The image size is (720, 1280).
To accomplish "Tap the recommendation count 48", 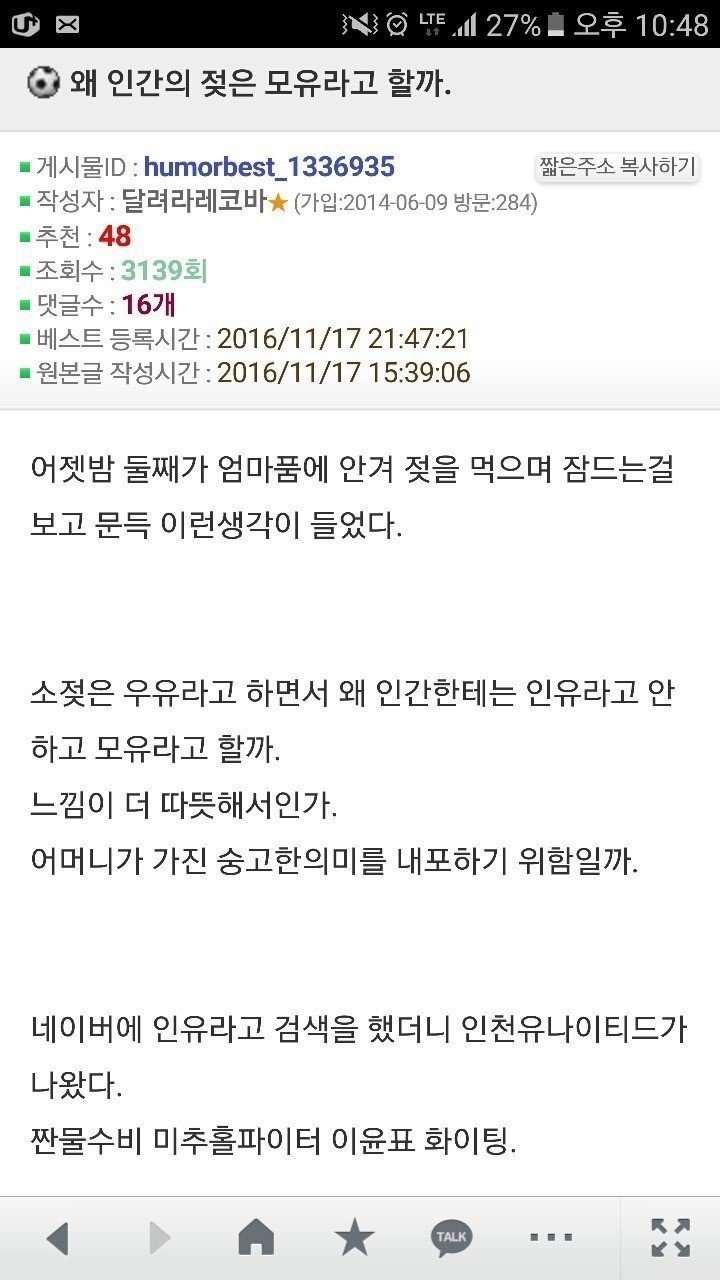I will (x=113, y=238).
